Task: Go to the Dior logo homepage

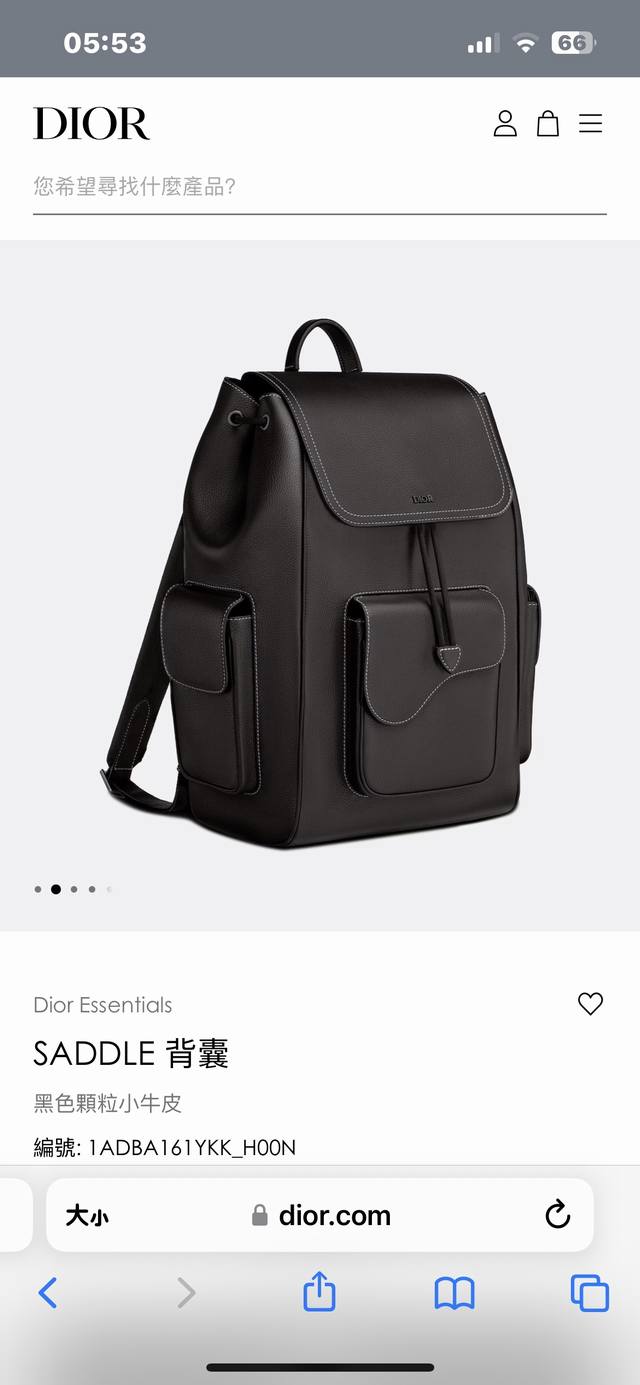Action: 91,124
